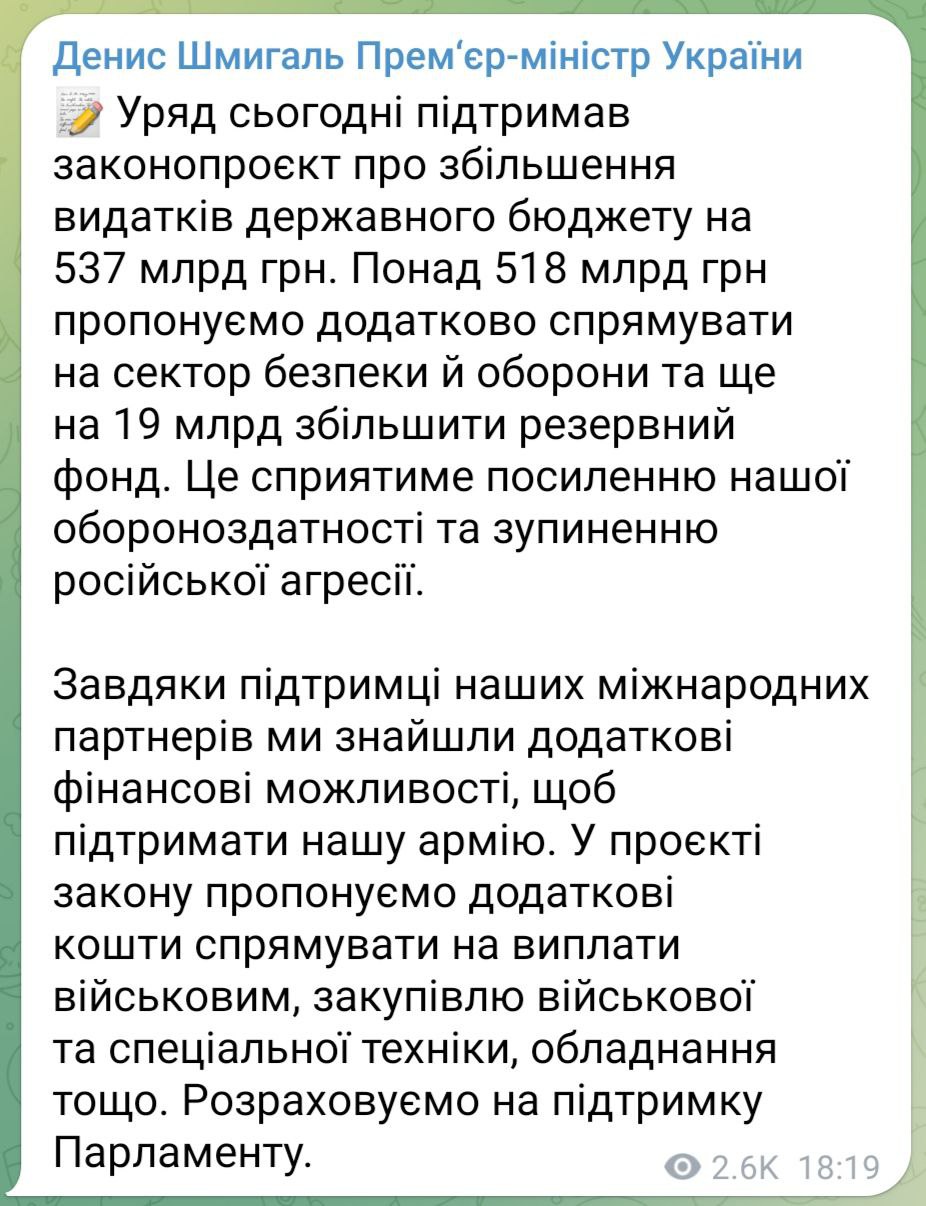This screenshot has height=1206, width=926.
Task: Open Денис Шмигаль channel name link
Action: [x=427, y=56]
